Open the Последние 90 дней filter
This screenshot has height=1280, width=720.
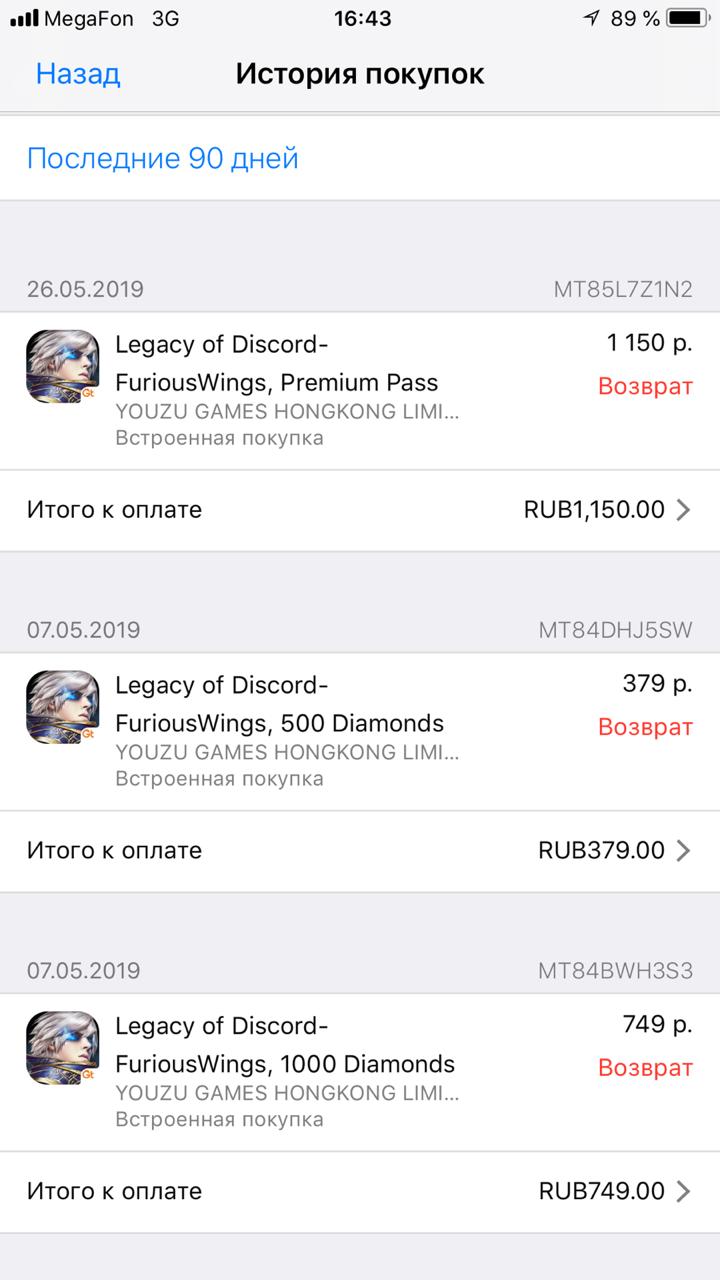coord(163,159)
